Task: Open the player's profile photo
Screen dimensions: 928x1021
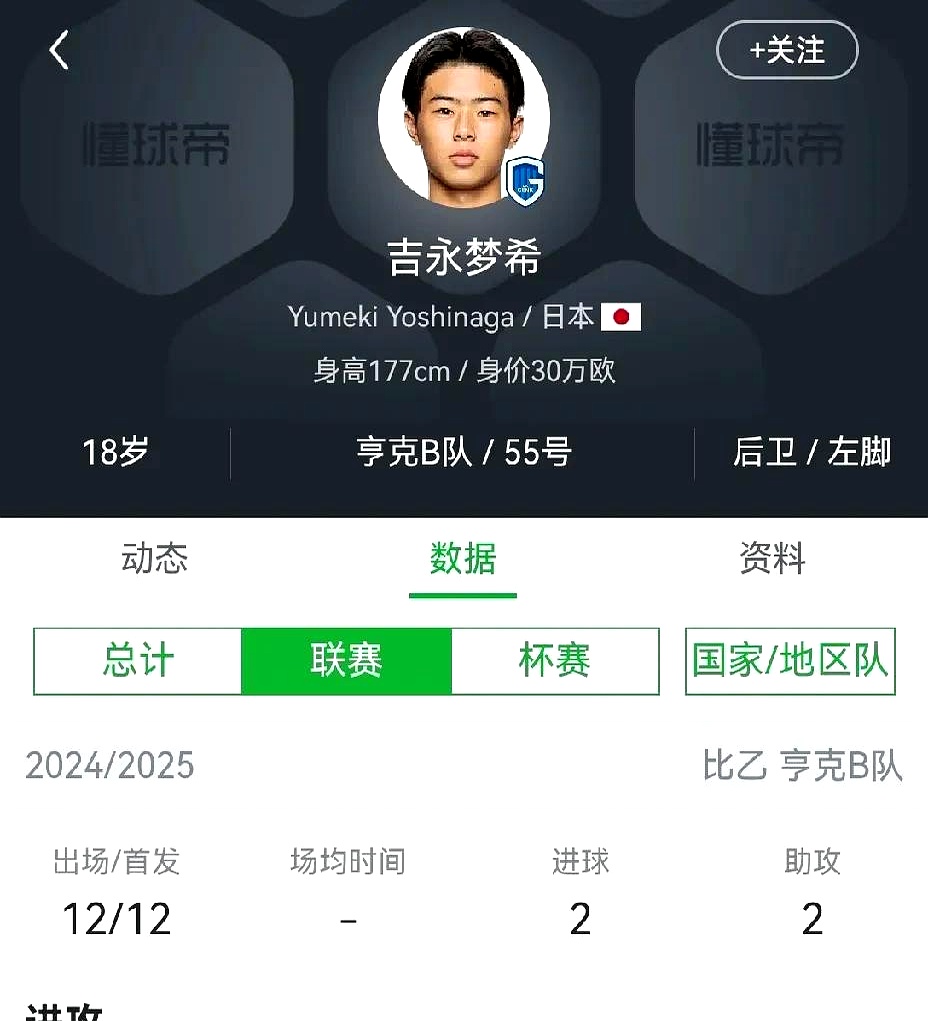Action: [463, 115]
